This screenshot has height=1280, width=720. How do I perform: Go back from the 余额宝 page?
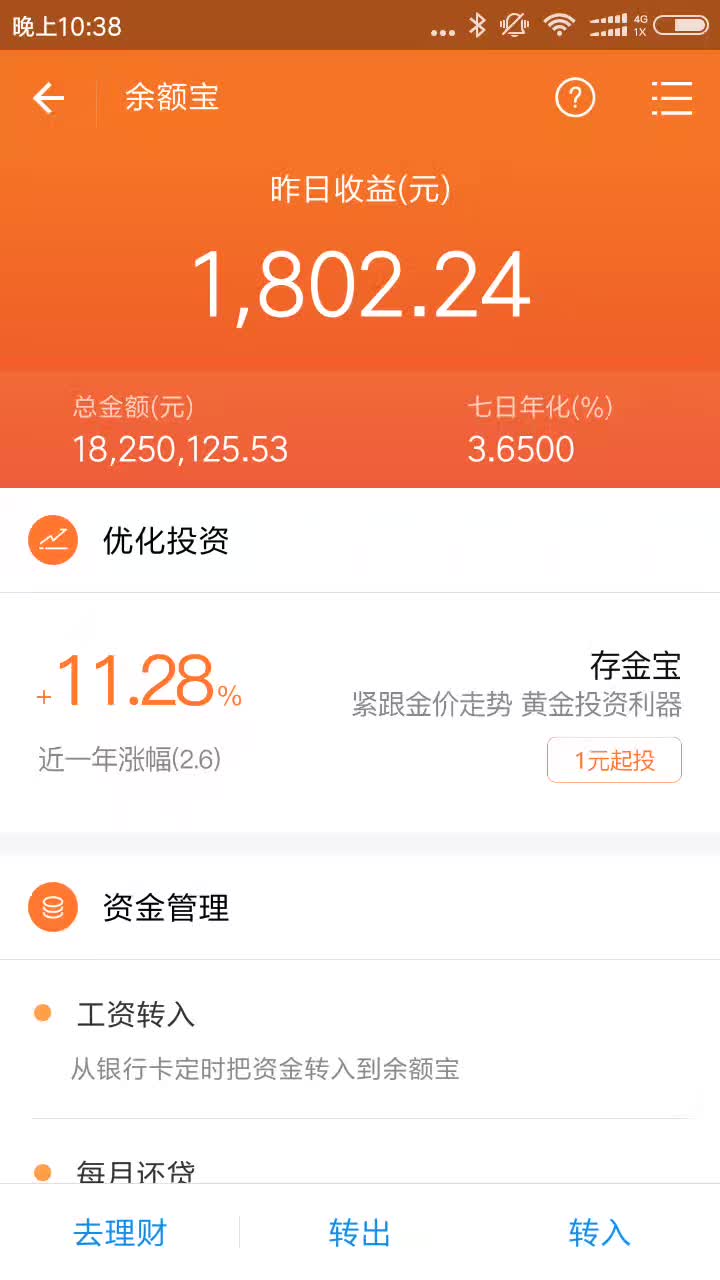(x=48, y=98)
